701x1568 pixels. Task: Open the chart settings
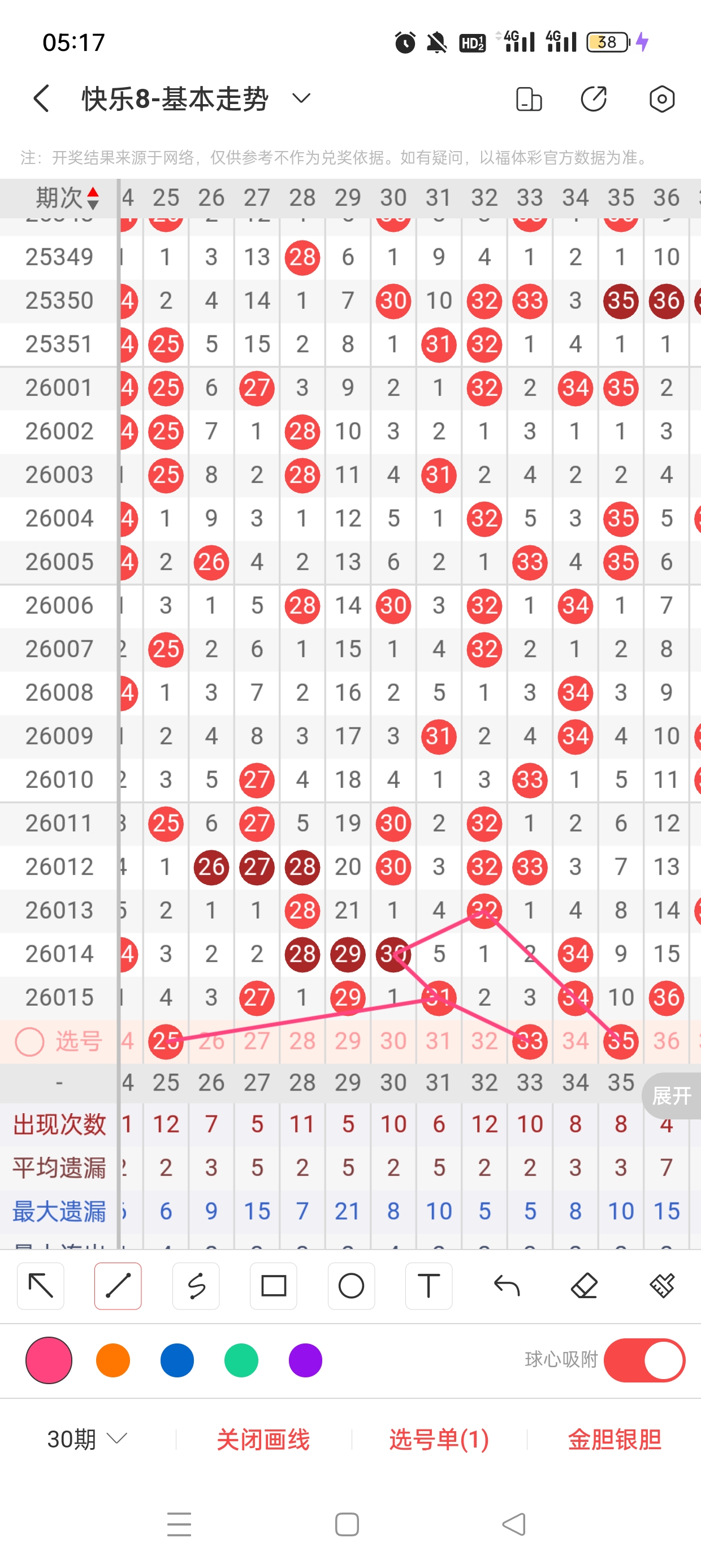coord(661,98)
